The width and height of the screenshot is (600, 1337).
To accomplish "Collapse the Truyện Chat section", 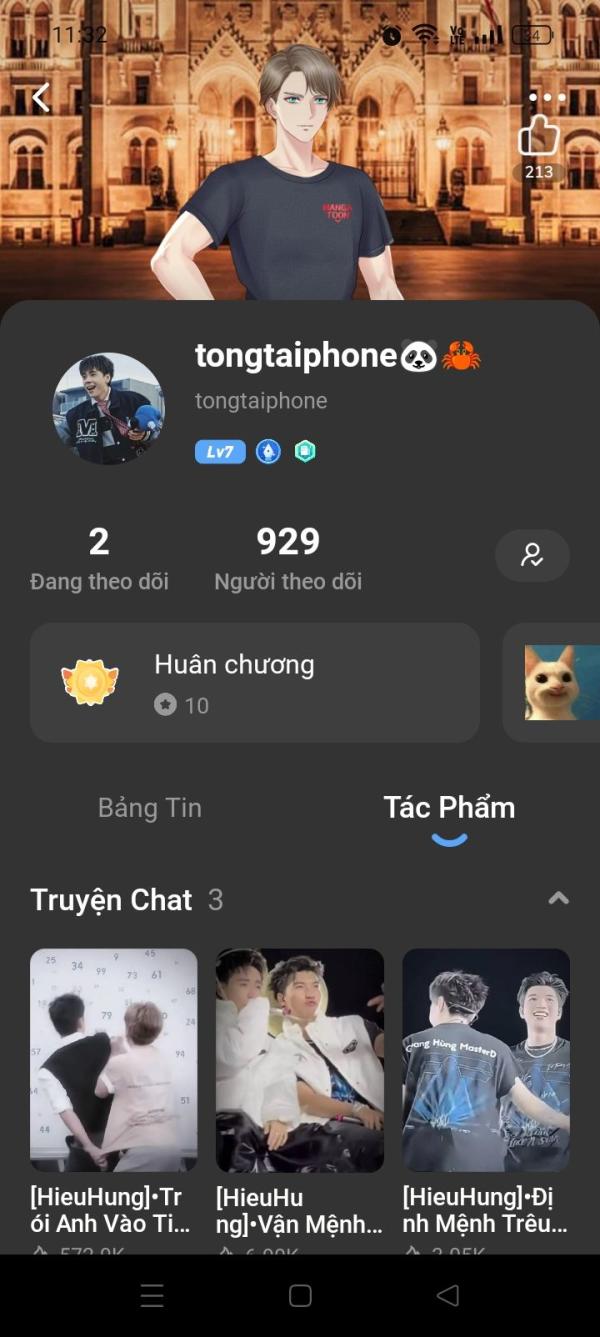I will (x=558, y=898).
